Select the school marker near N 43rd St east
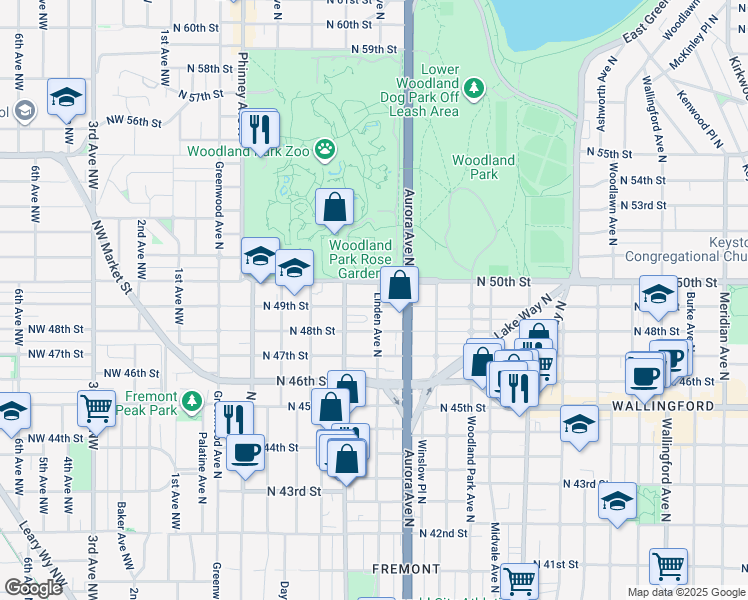The image size is (748, 600). click(617, 500)
